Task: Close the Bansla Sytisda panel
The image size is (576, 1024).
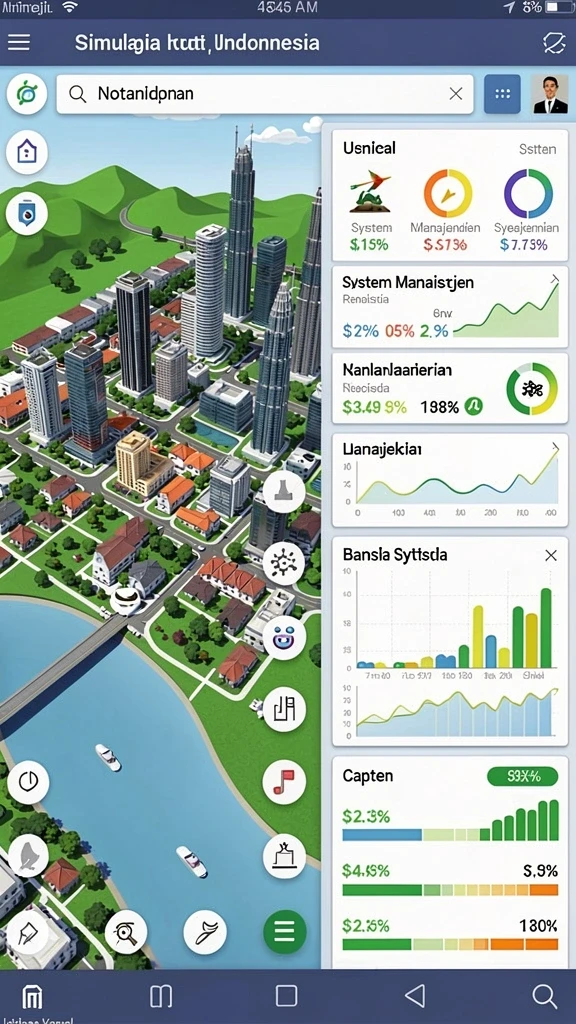Action: [x=551, y=555]
